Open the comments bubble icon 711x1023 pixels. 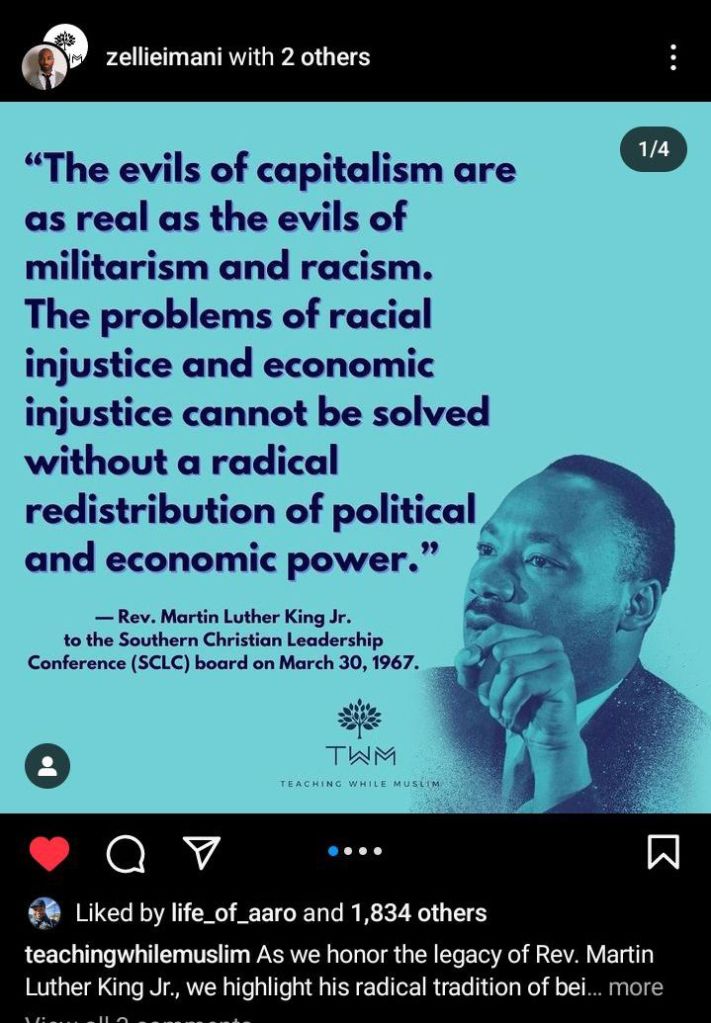pyautogui.click(x=125, y=852)
